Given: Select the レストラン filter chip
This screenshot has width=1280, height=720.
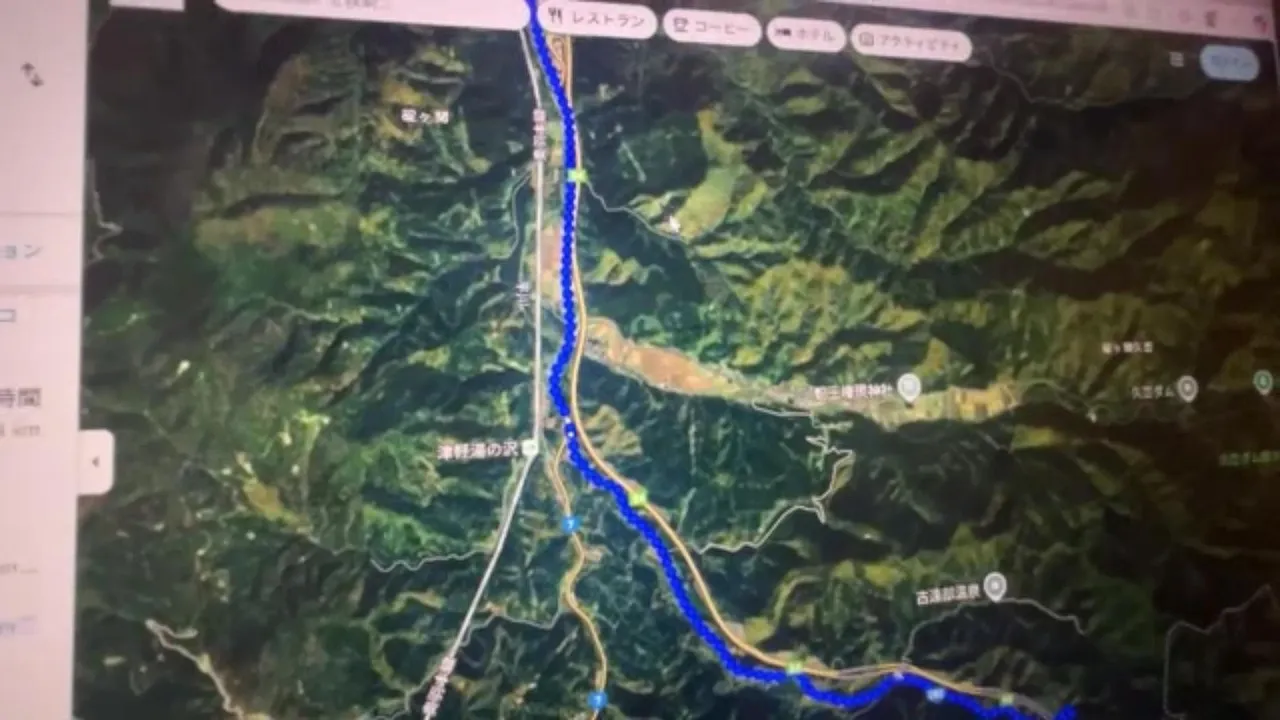Looking at the screenshot, I should [x=596, y=19].
